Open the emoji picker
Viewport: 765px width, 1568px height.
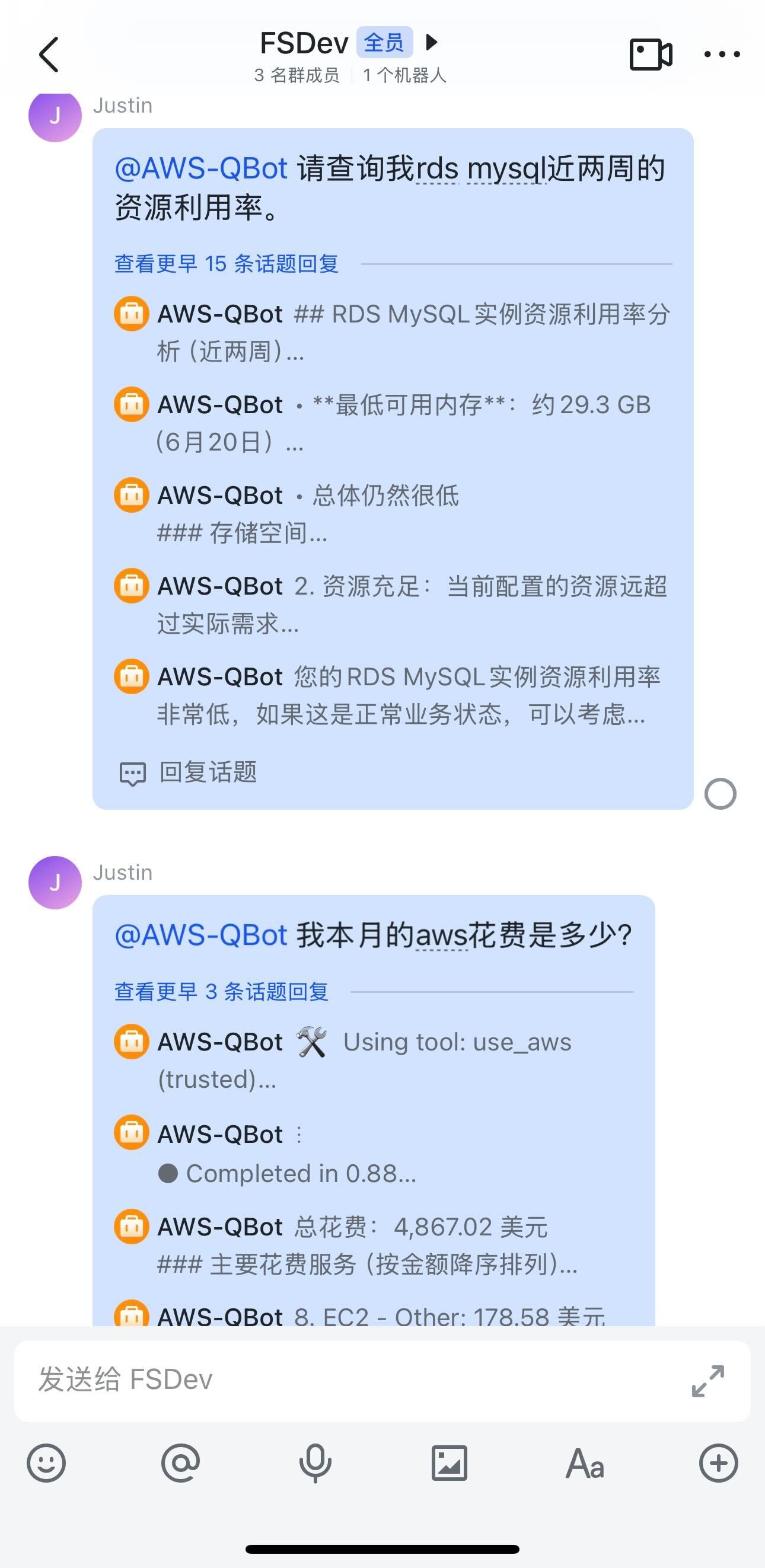(x=46, y=1463)
